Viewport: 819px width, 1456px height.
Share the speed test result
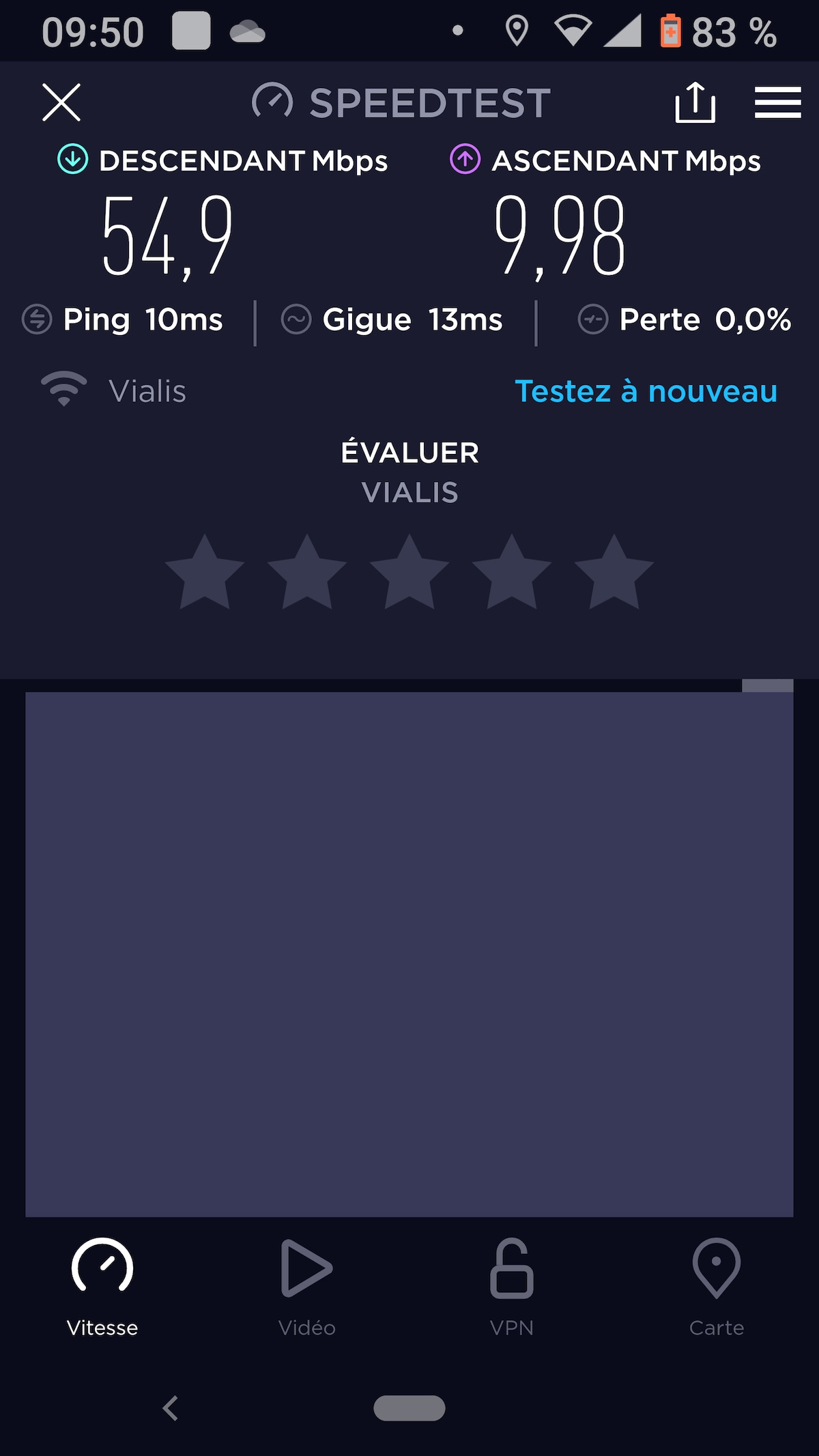click(695, 102)
